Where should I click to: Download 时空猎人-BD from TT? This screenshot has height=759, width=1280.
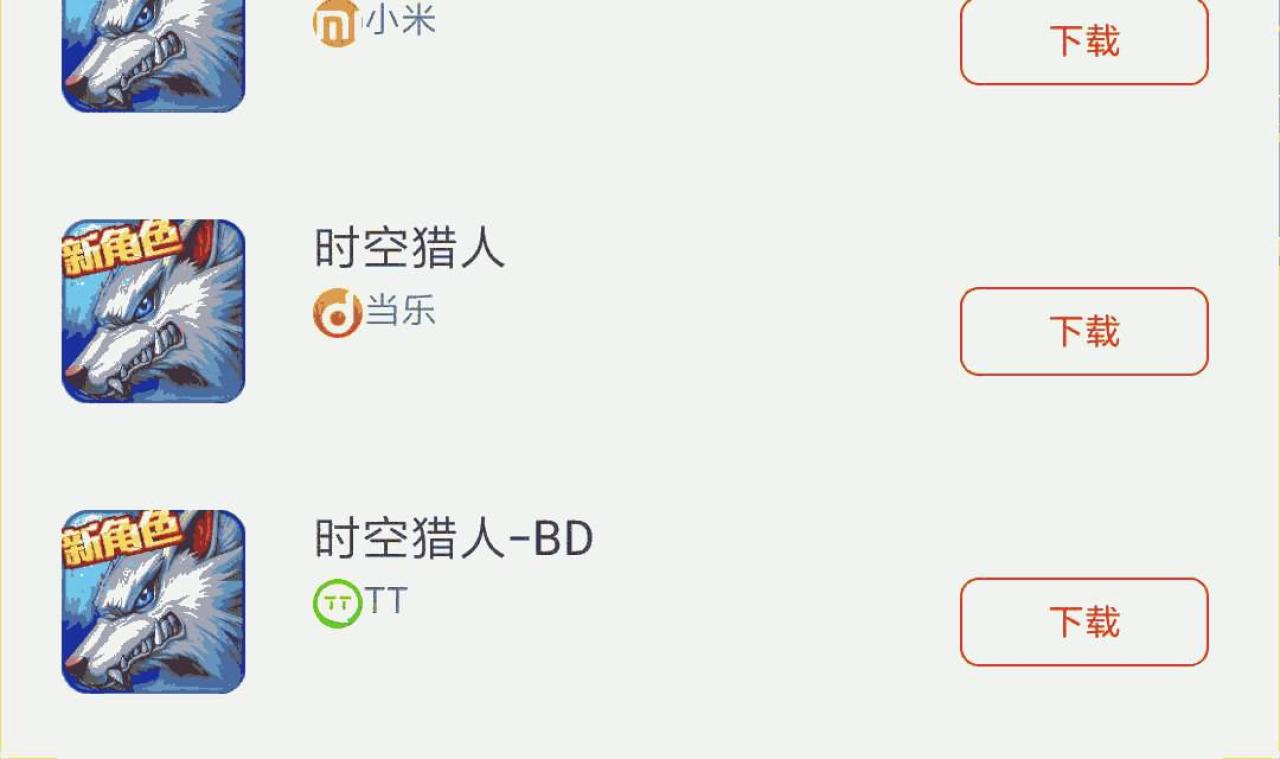coord(1084,621)
